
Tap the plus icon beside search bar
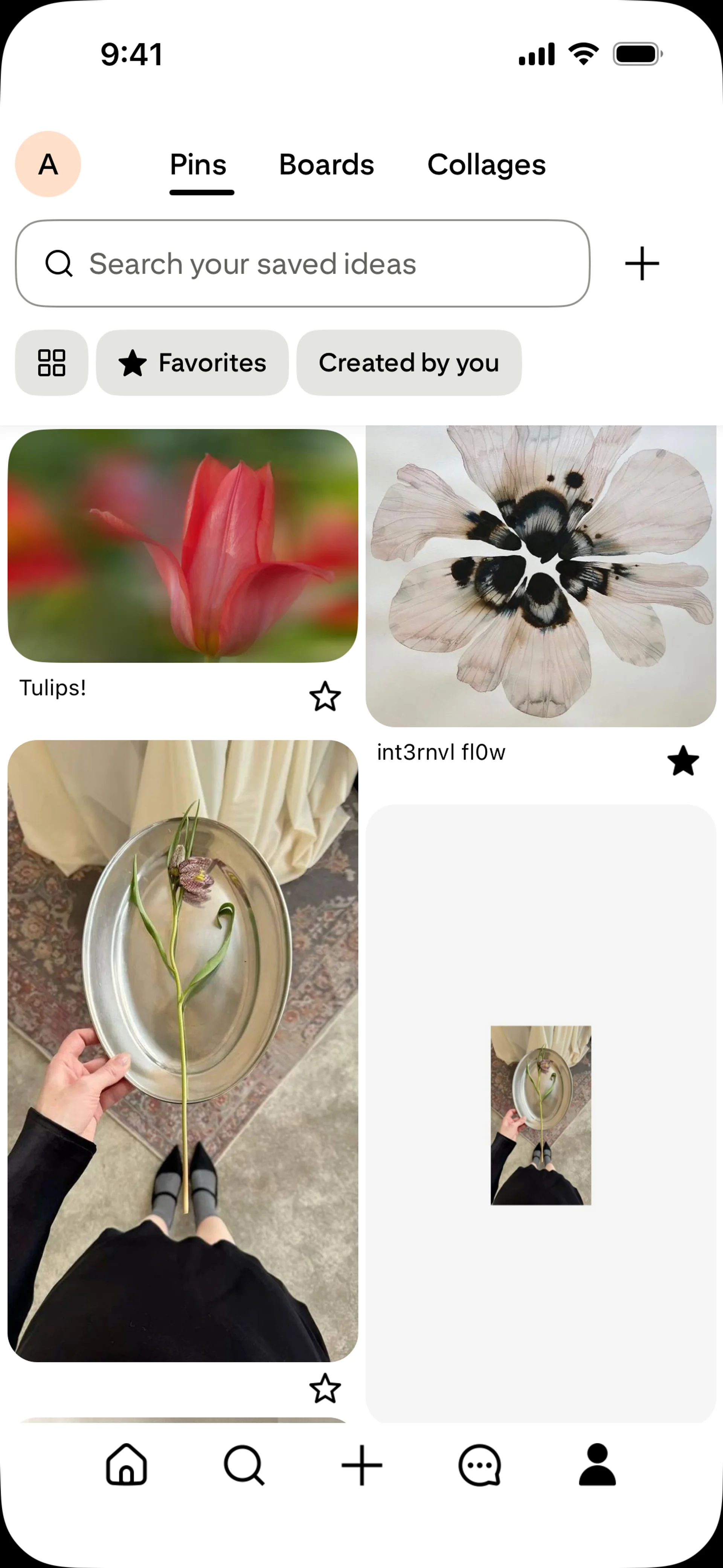642,264
